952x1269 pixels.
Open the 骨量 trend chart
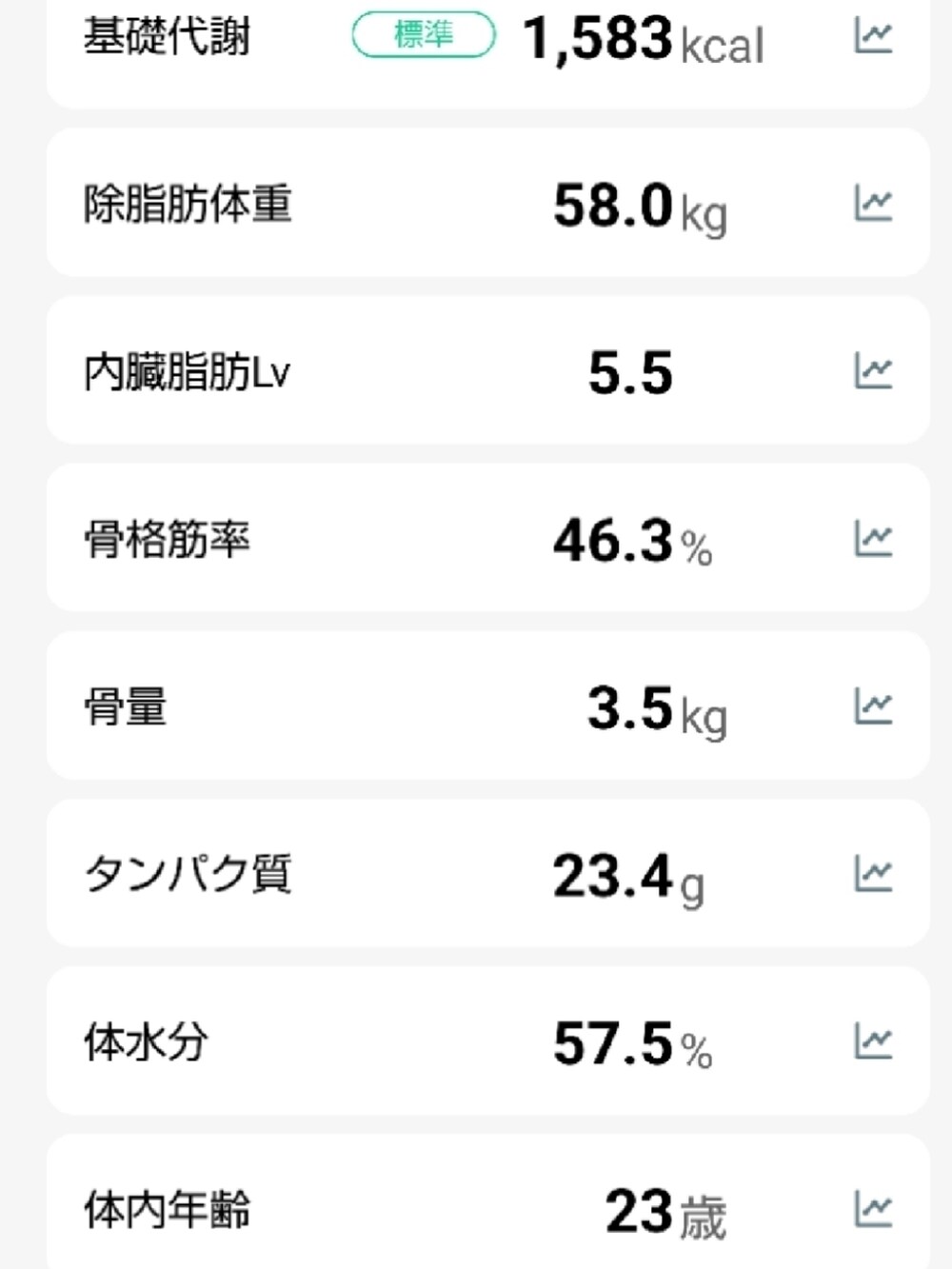872,705
